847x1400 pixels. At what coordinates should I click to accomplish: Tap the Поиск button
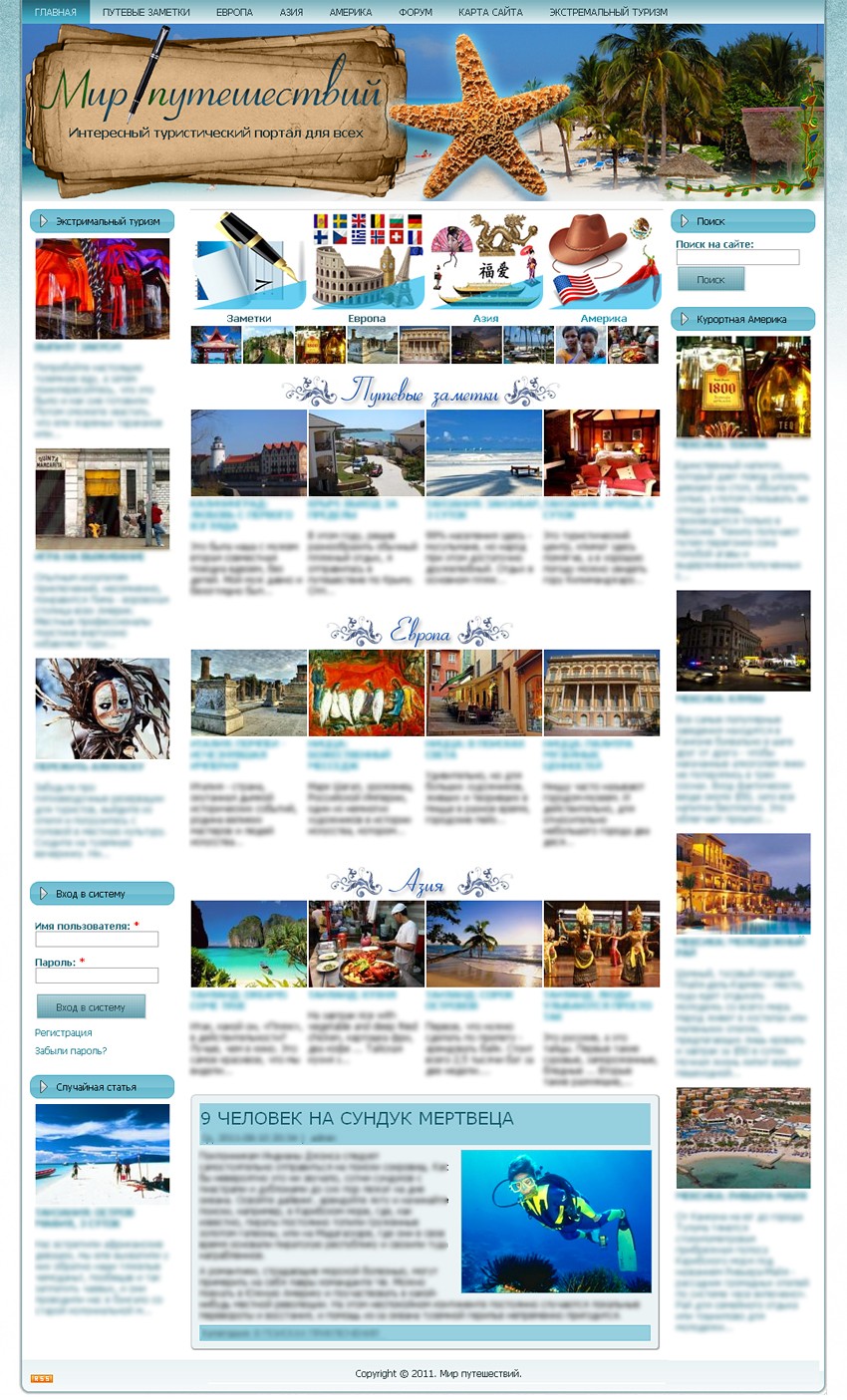(710, 280)
